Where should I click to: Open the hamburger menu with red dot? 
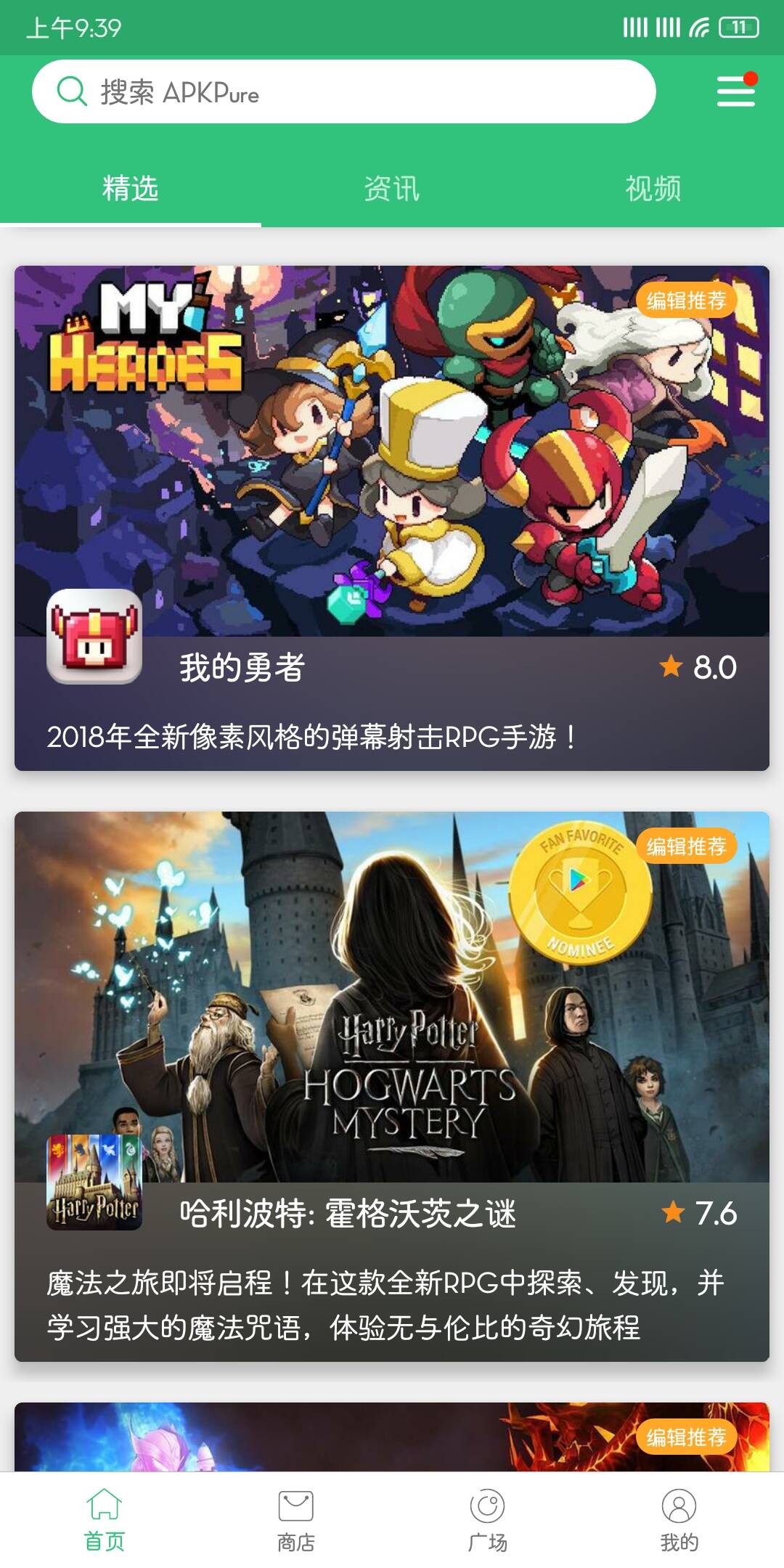coord(736,91)
